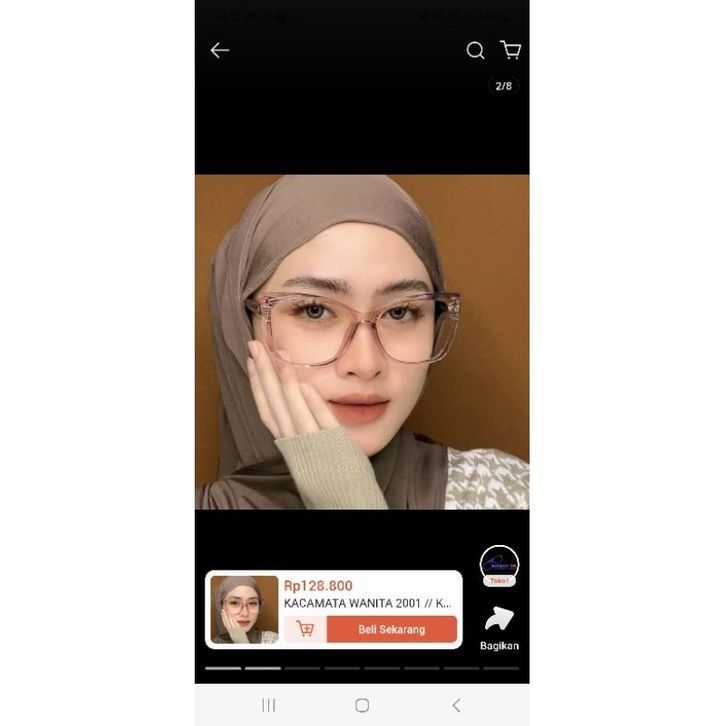Go to the phone's home screen
The width and height of the screenshot is (726, 726).
pyautogui.click(x=362, y=705)
